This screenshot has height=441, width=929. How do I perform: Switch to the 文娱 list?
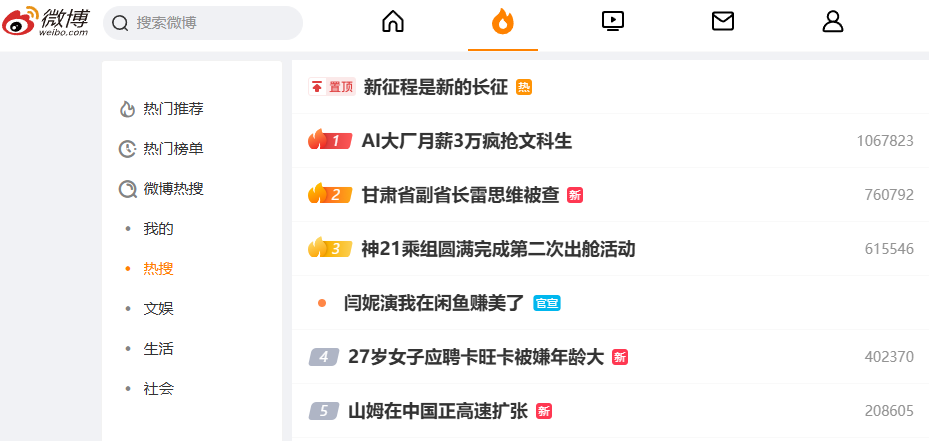click(158, 309)
